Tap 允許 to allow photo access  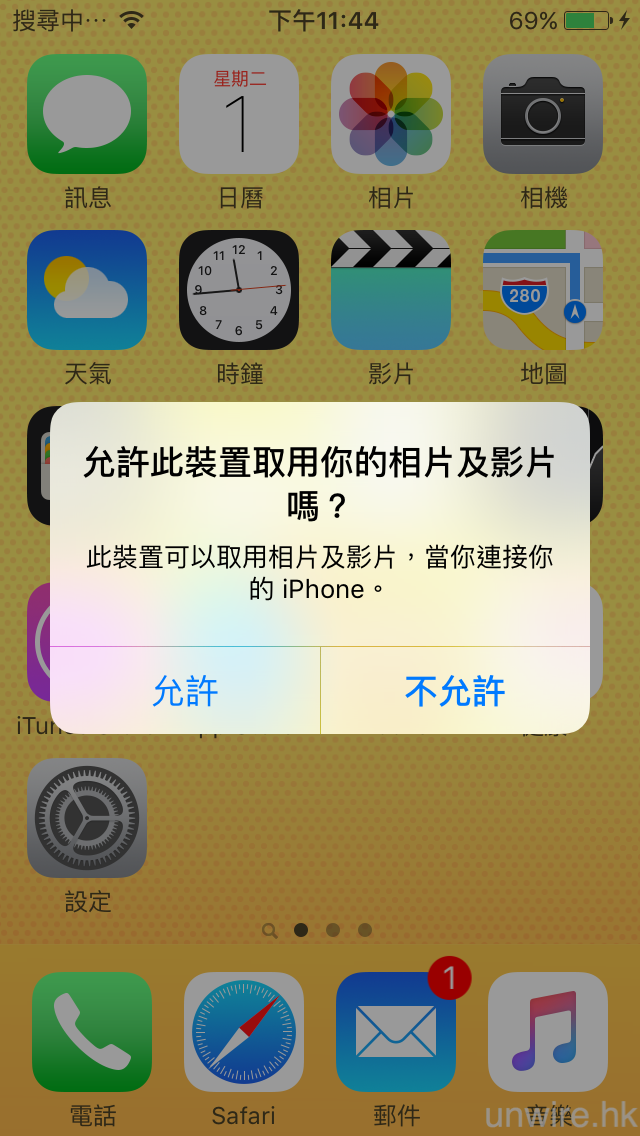[185, 690]
